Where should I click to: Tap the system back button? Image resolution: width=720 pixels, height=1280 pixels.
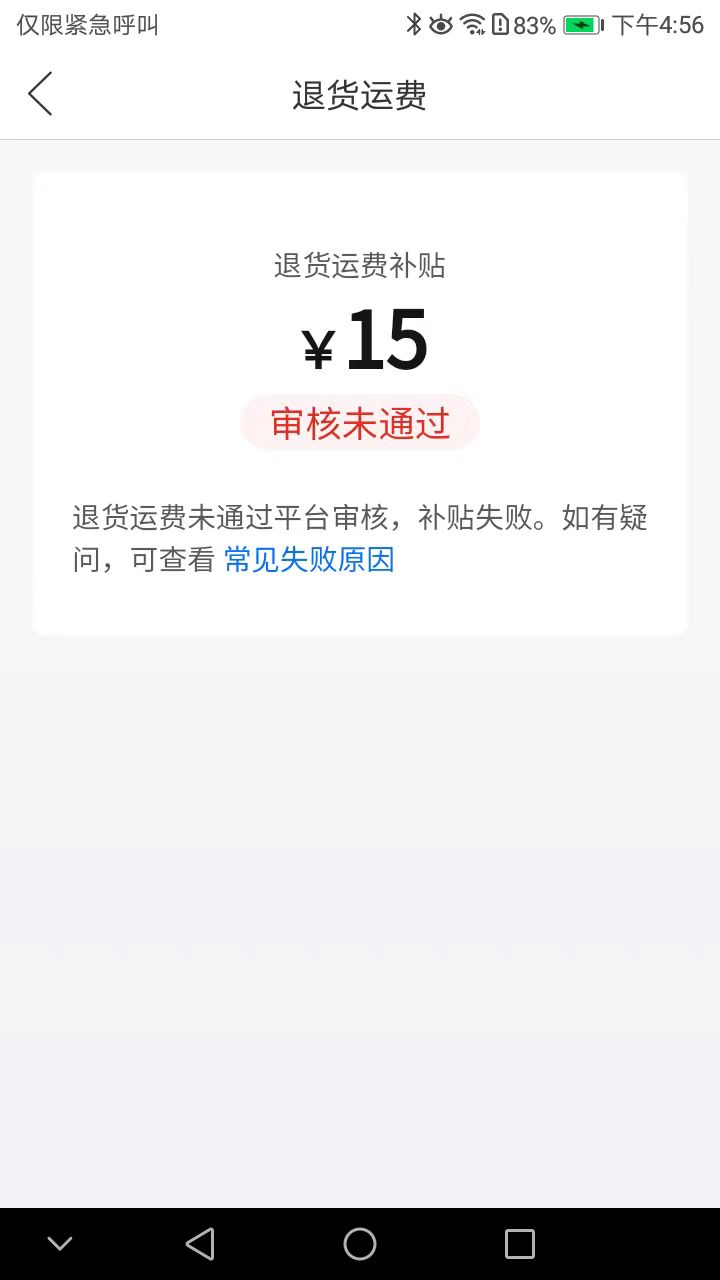tap(200, 1244)
